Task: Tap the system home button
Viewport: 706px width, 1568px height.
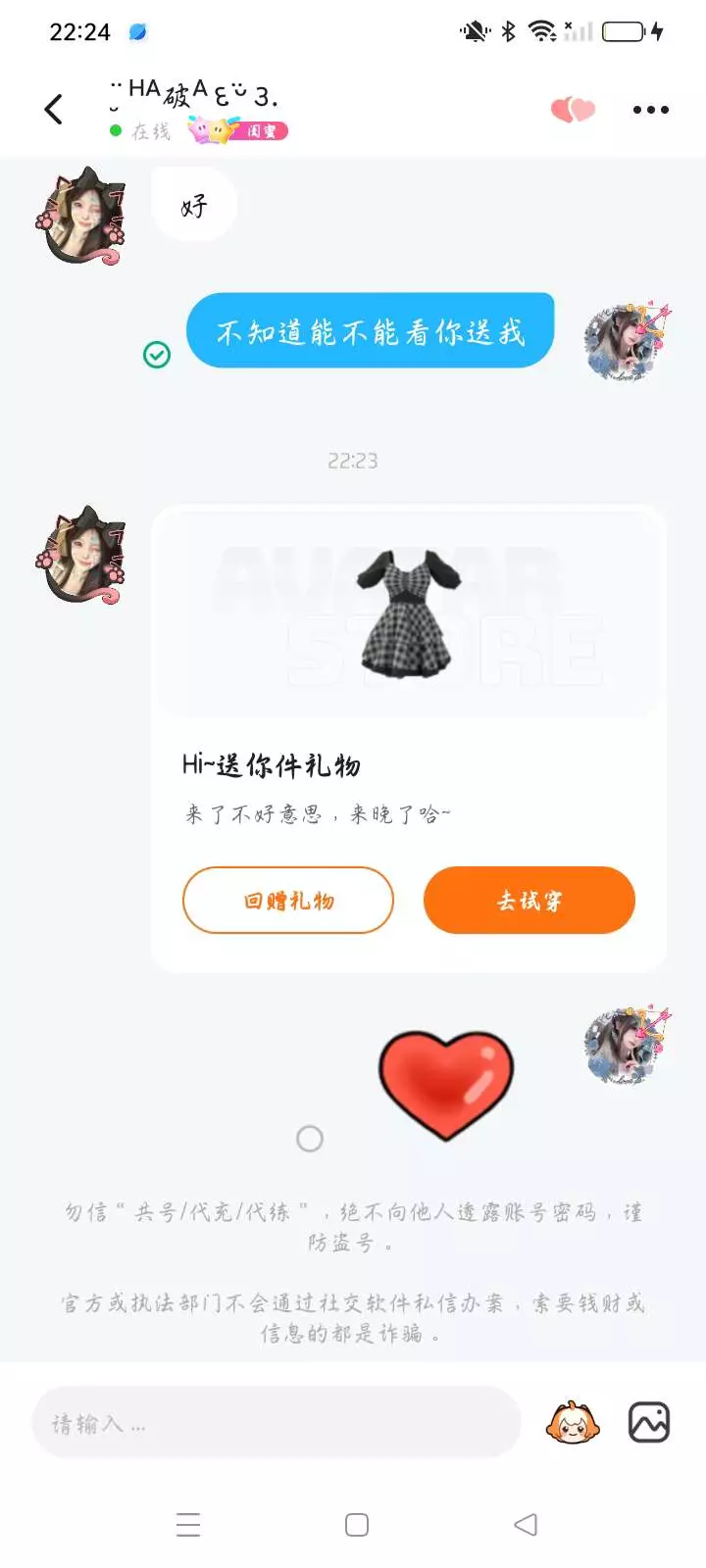Action: pyautogui.click(x=357, y=1525)
